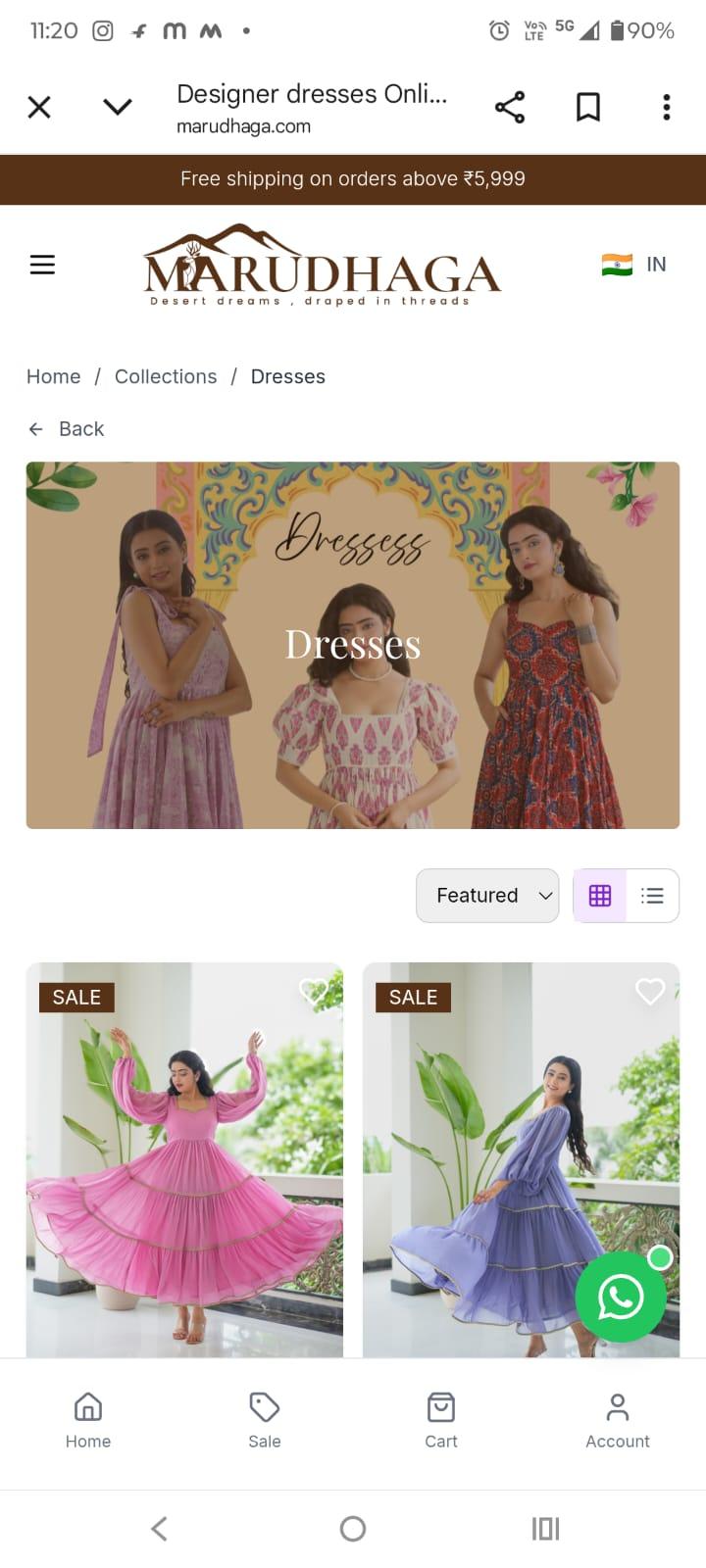The height and width of the screenshot is (1568, 706).
Task: Open the hamburger menu on Marudhaga site
Action: pos(42,265)
